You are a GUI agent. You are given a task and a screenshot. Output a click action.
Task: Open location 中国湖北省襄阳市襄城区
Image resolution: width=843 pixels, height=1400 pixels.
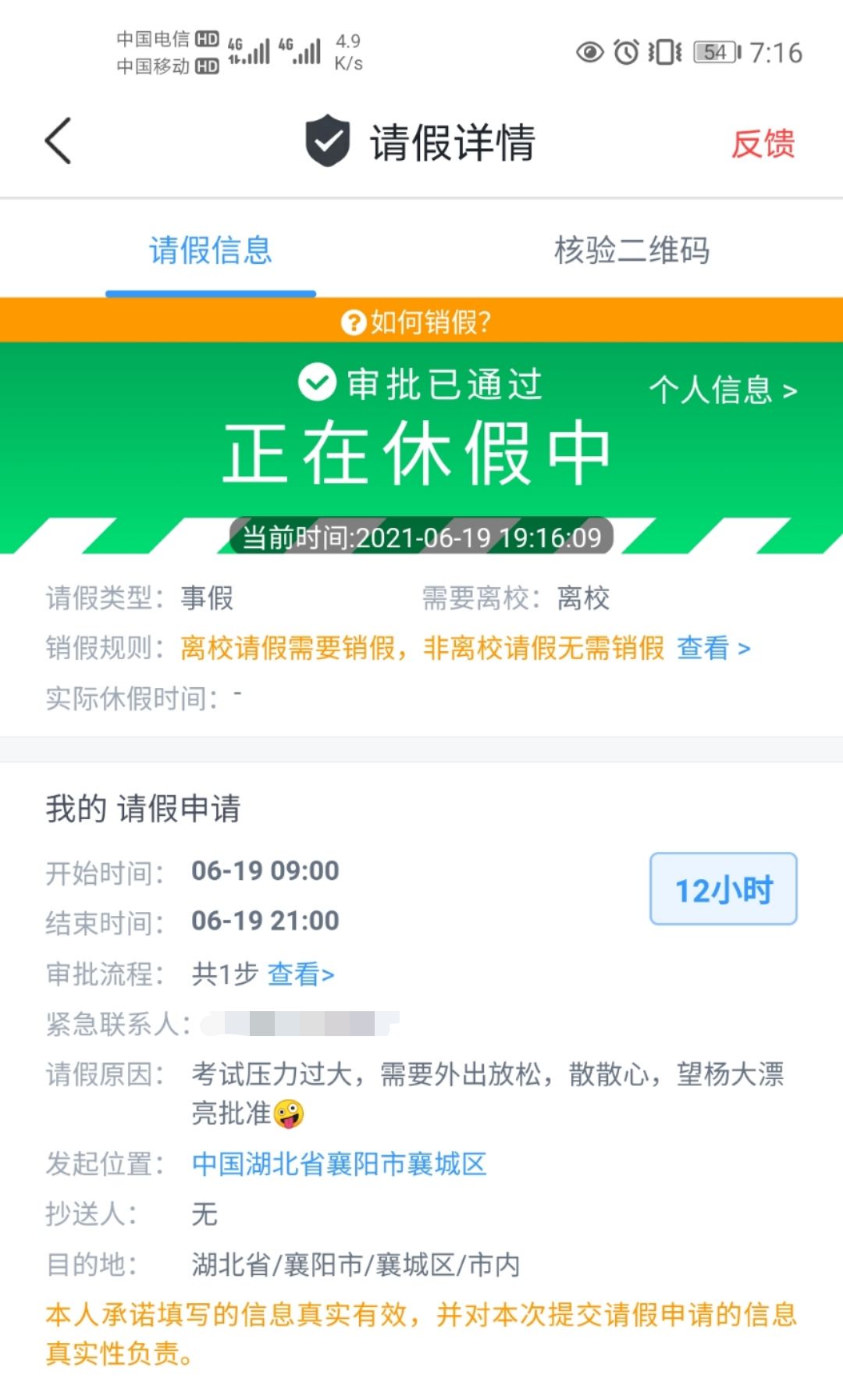[x=339, y=1163]
